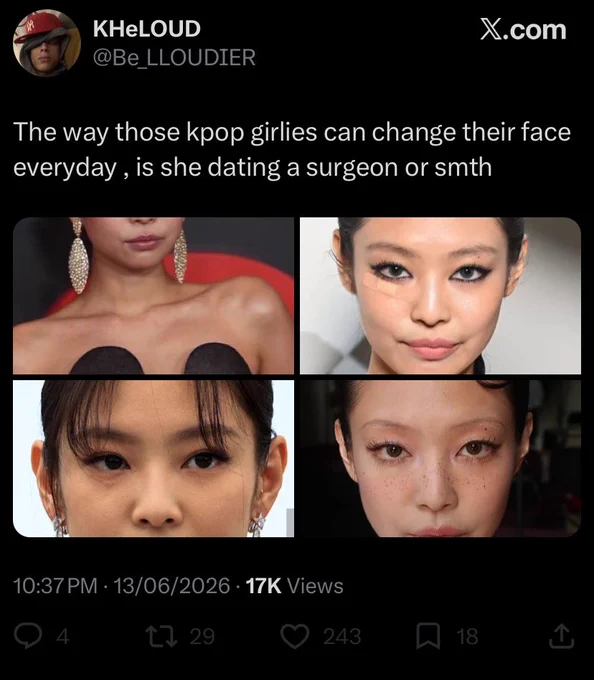Screen dimensions: 594x680
Task: Reply to the post with 4 comments
Action: 28,636
